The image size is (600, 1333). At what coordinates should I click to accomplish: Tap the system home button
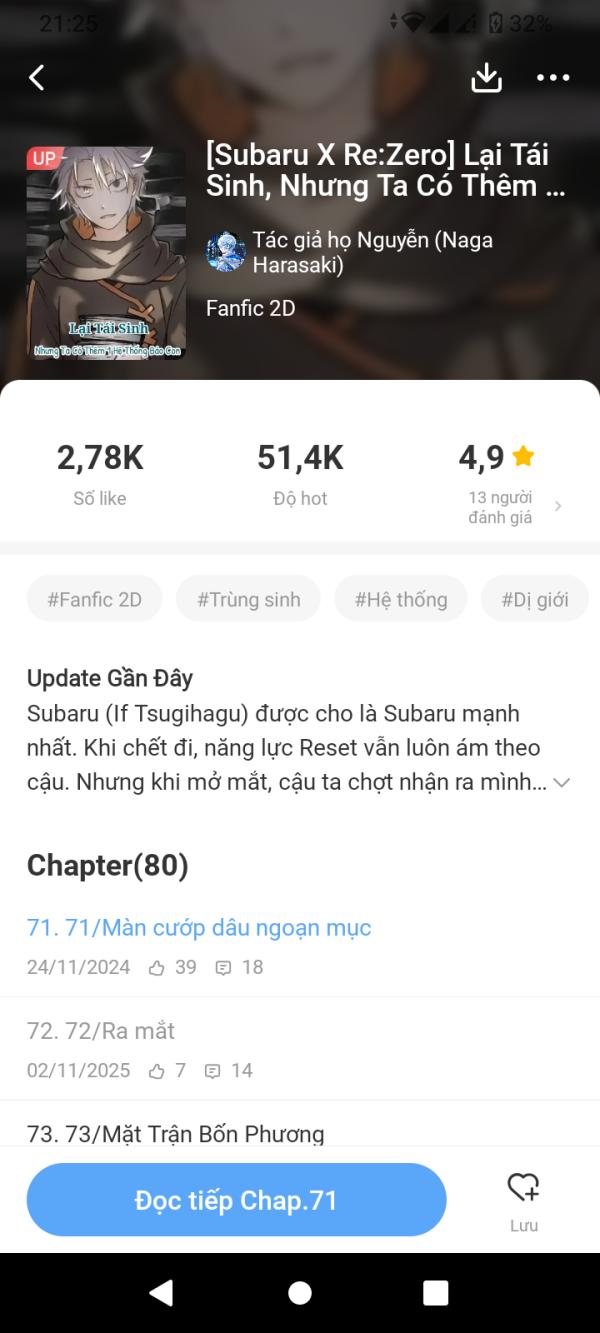point(300,1293)
